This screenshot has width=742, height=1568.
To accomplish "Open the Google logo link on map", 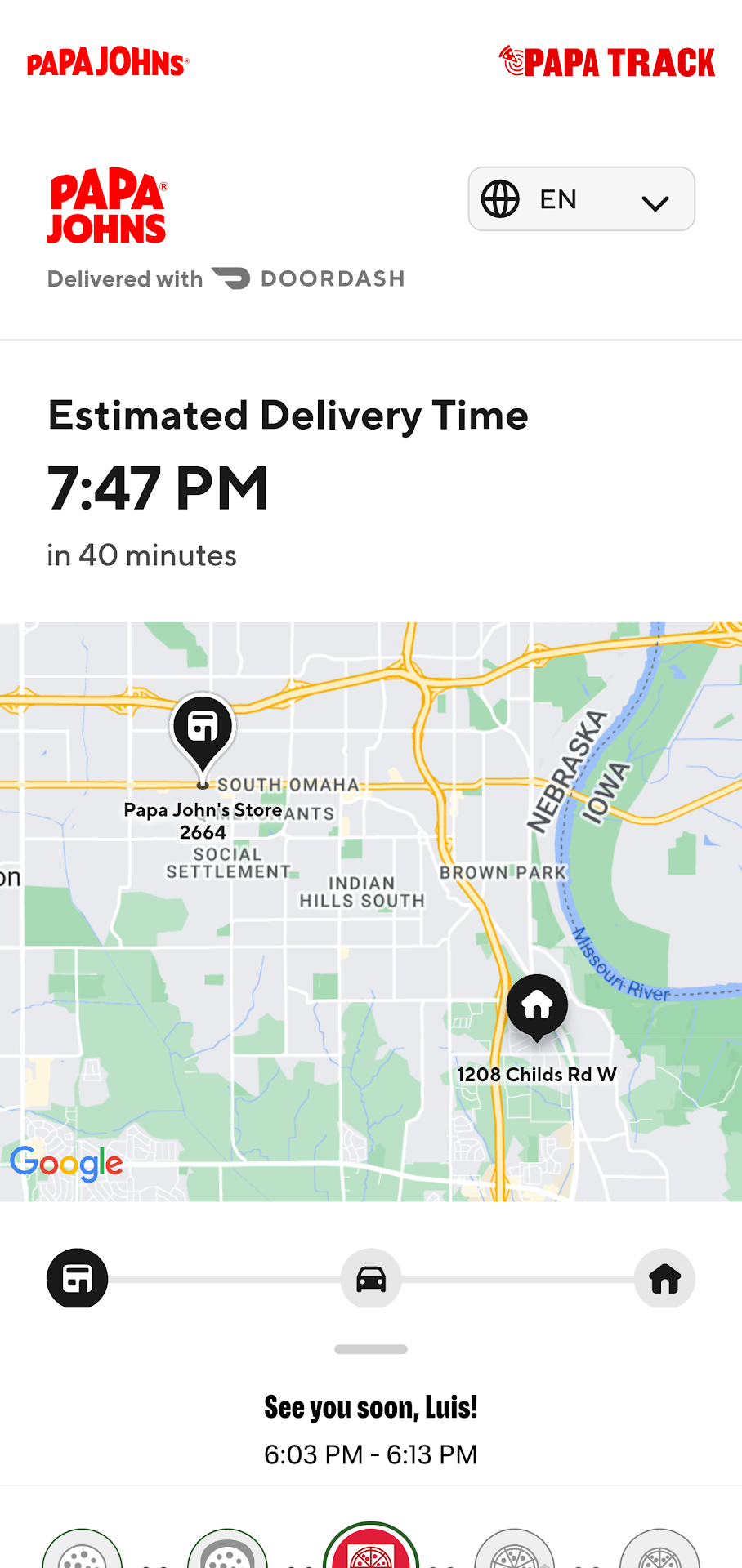I will 67,1163.
